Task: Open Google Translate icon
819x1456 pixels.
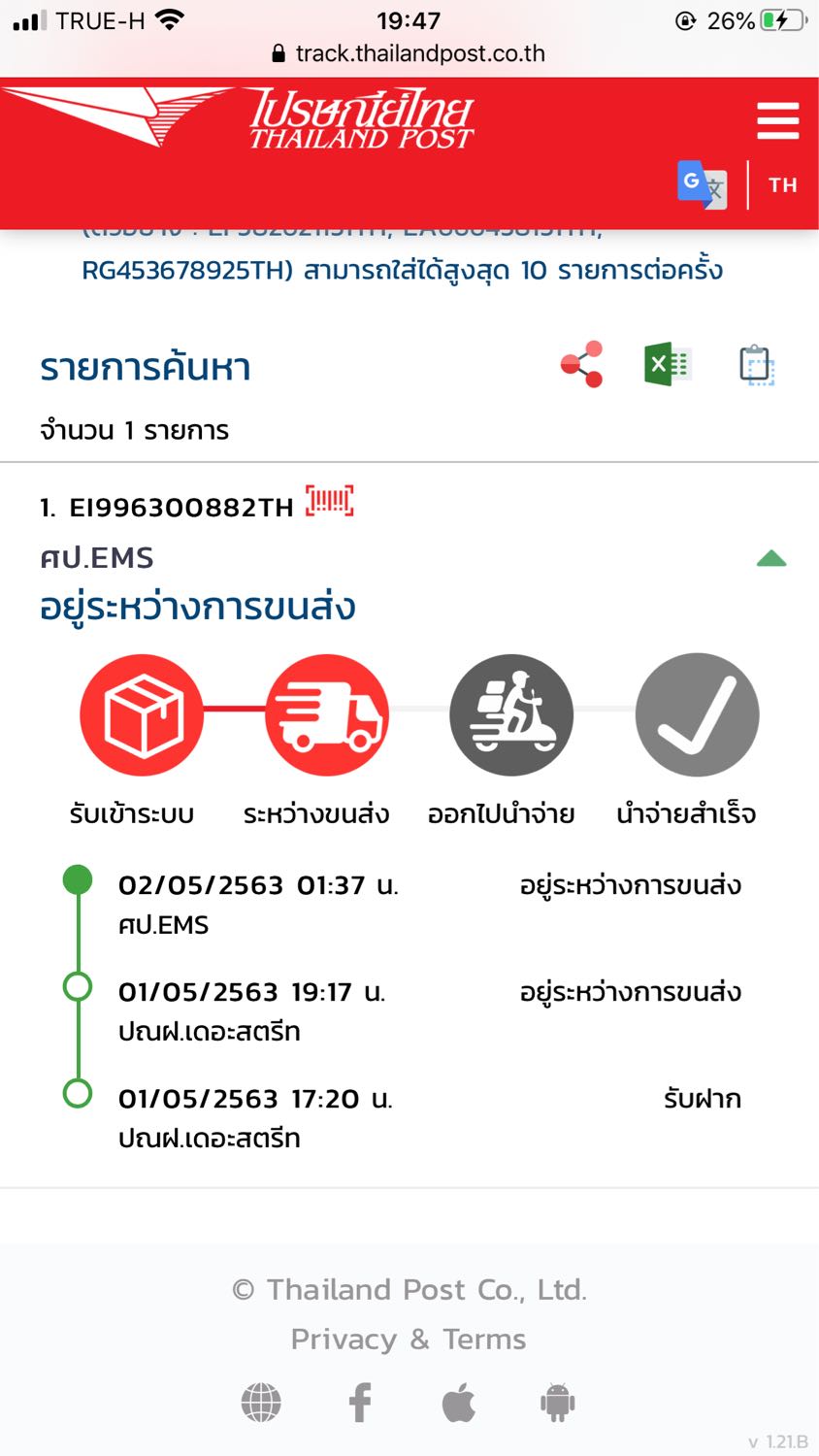Action: 702,184
